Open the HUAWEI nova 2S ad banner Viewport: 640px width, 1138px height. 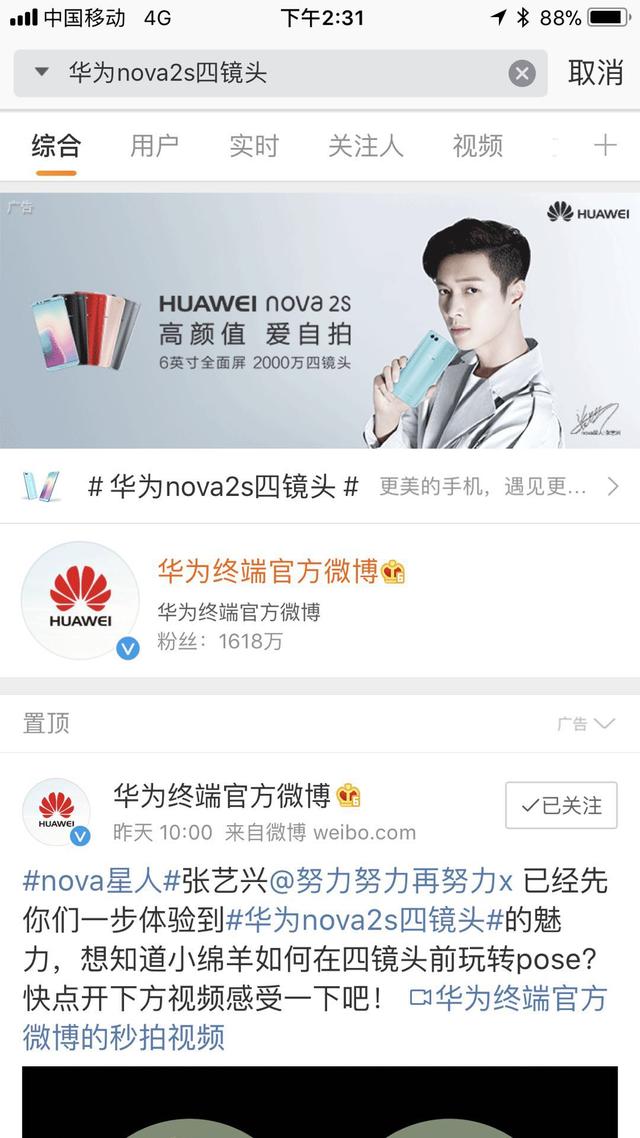(x=320, y=320)
